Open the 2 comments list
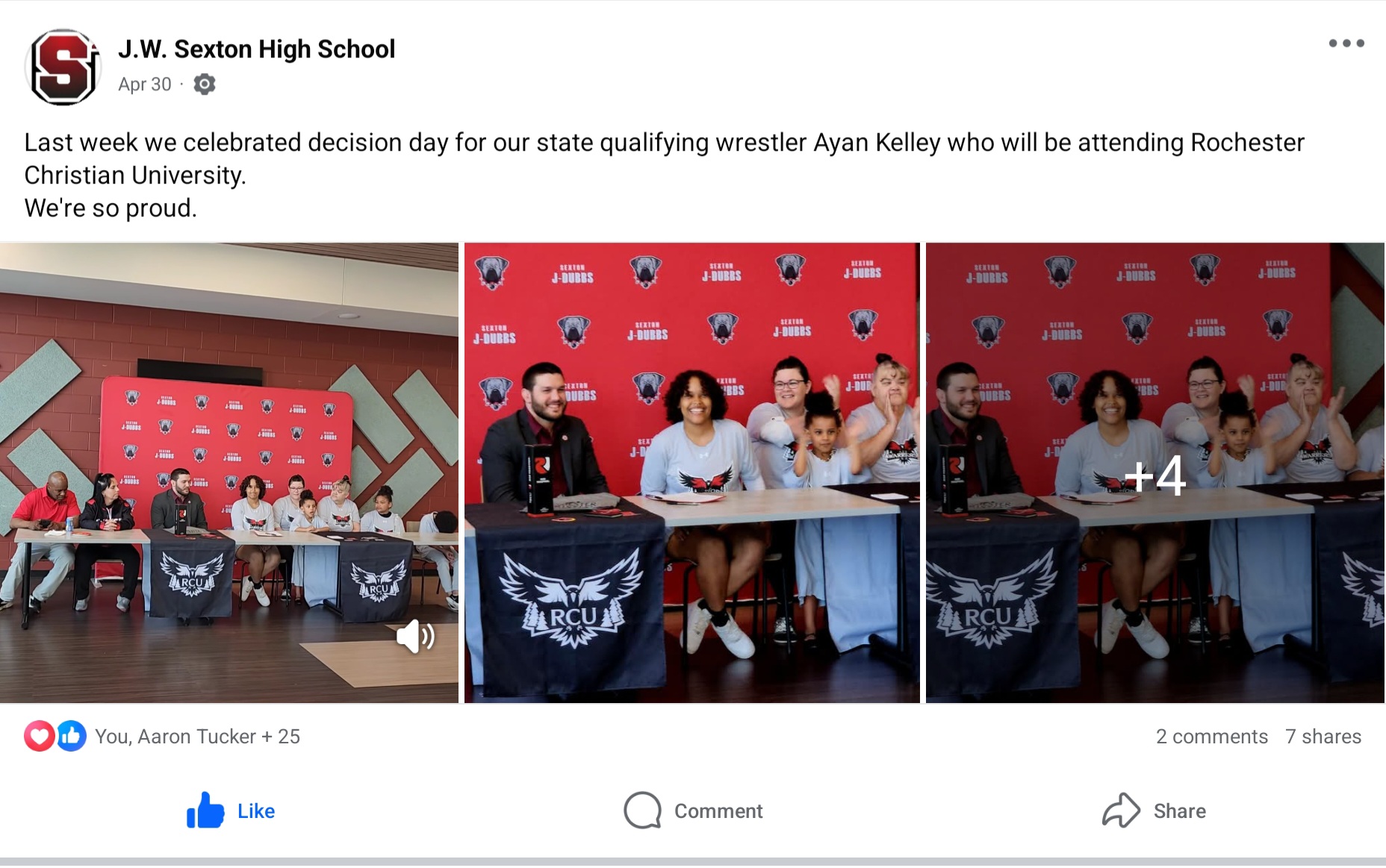Screen dimensions: 1386x868 [x=1211, y=737]
